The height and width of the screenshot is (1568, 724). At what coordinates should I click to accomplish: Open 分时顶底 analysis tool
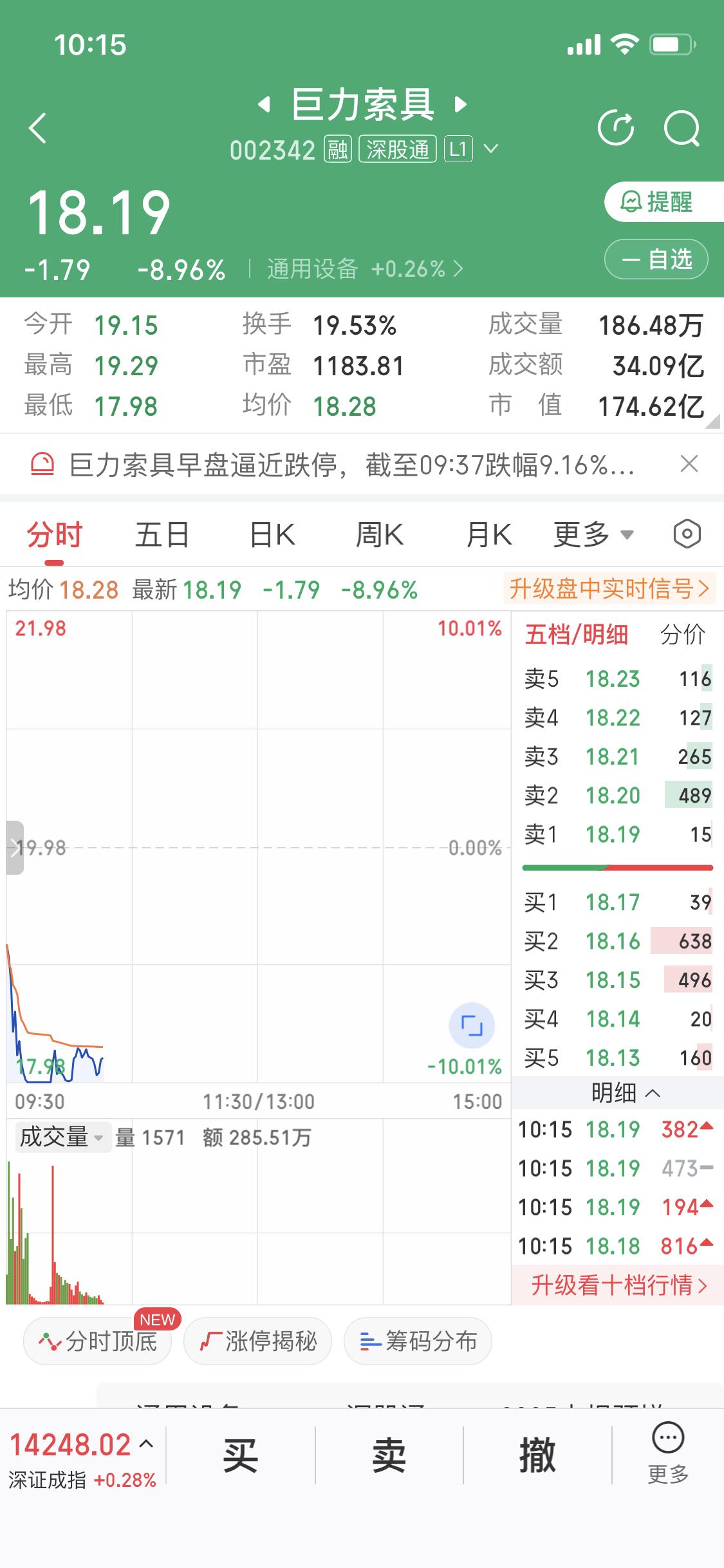97,1341
